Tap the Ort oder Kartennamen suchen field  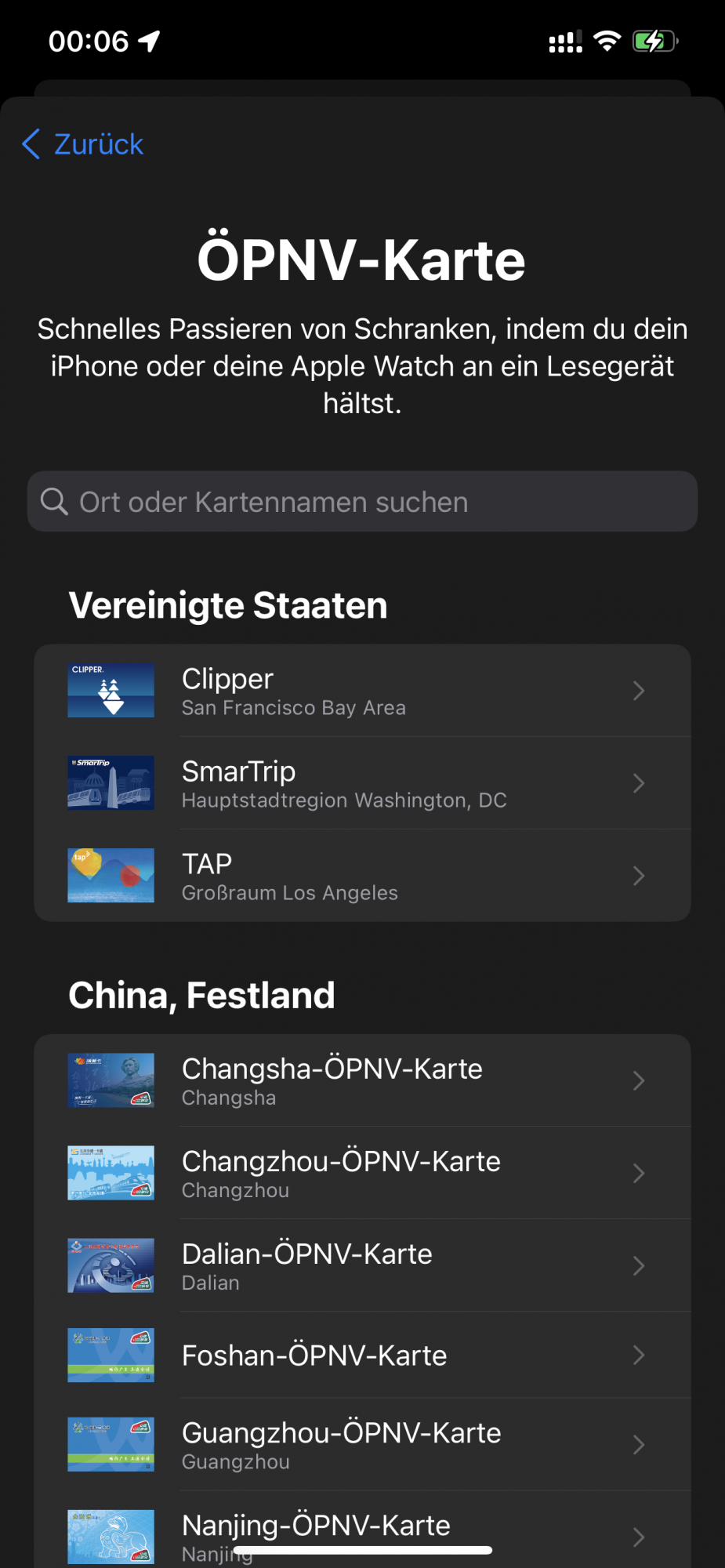362,502
